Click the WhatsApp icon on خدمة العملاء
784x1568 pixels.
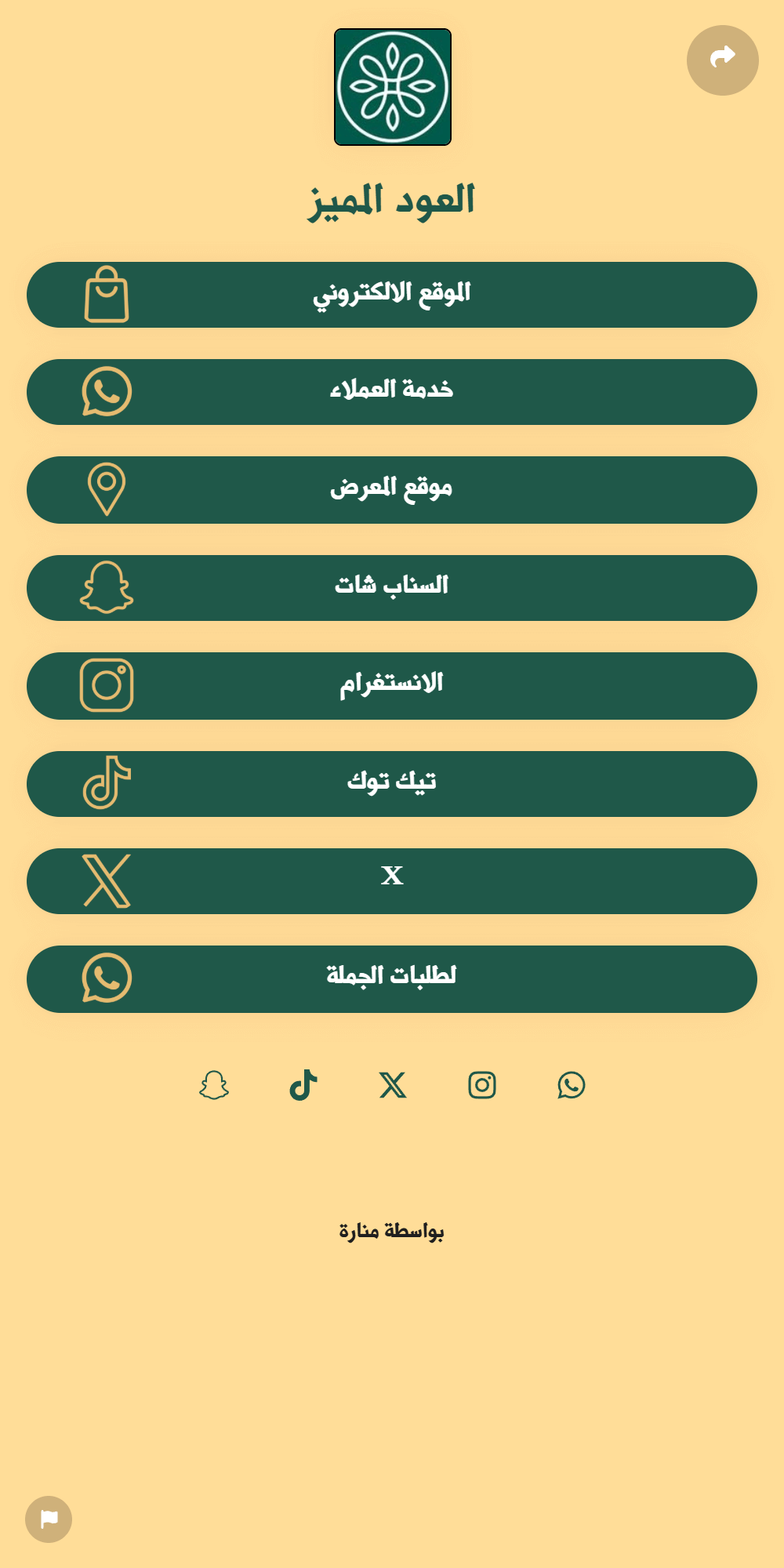[107, 392]
